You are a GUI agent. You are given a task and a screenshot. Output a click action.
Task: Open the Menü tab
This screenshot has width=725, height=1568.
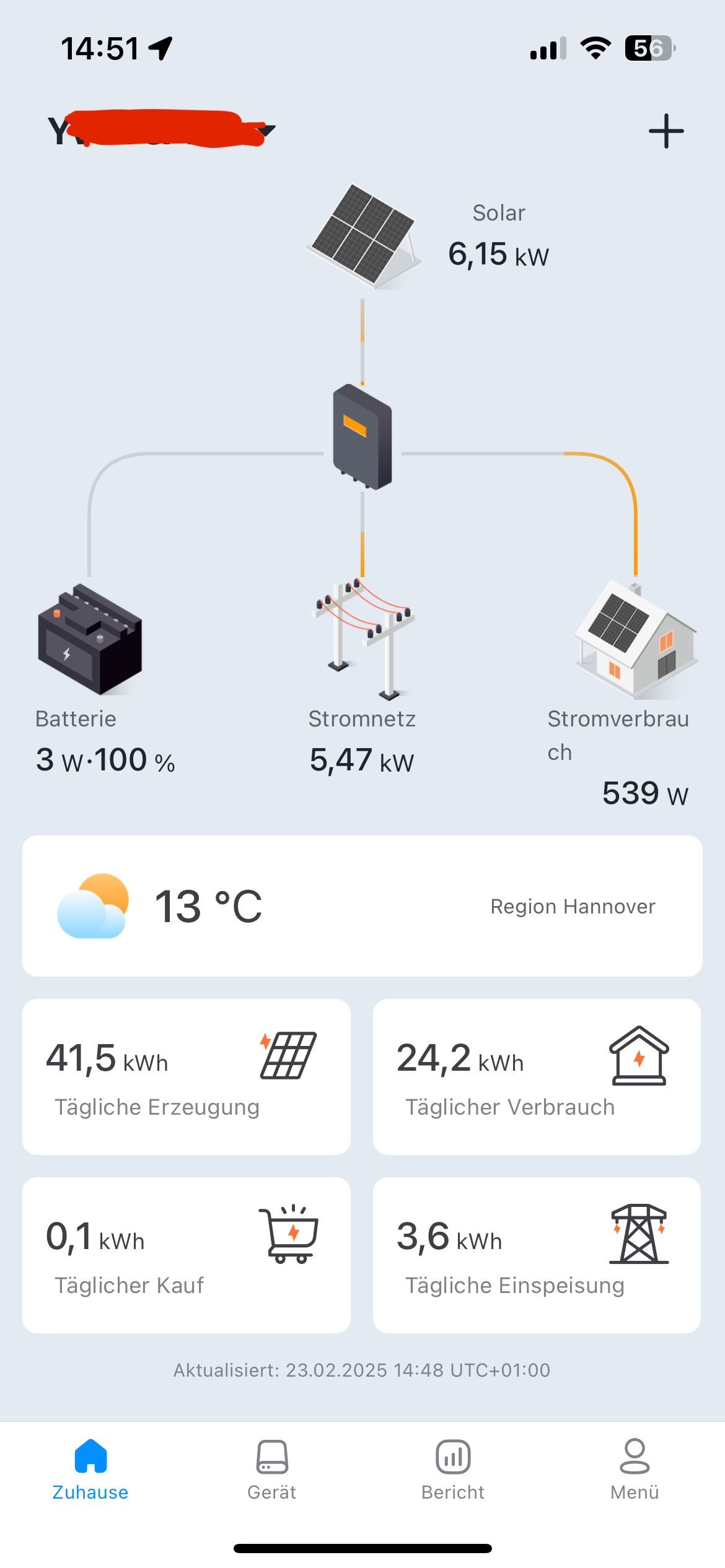coord(635,1470)
